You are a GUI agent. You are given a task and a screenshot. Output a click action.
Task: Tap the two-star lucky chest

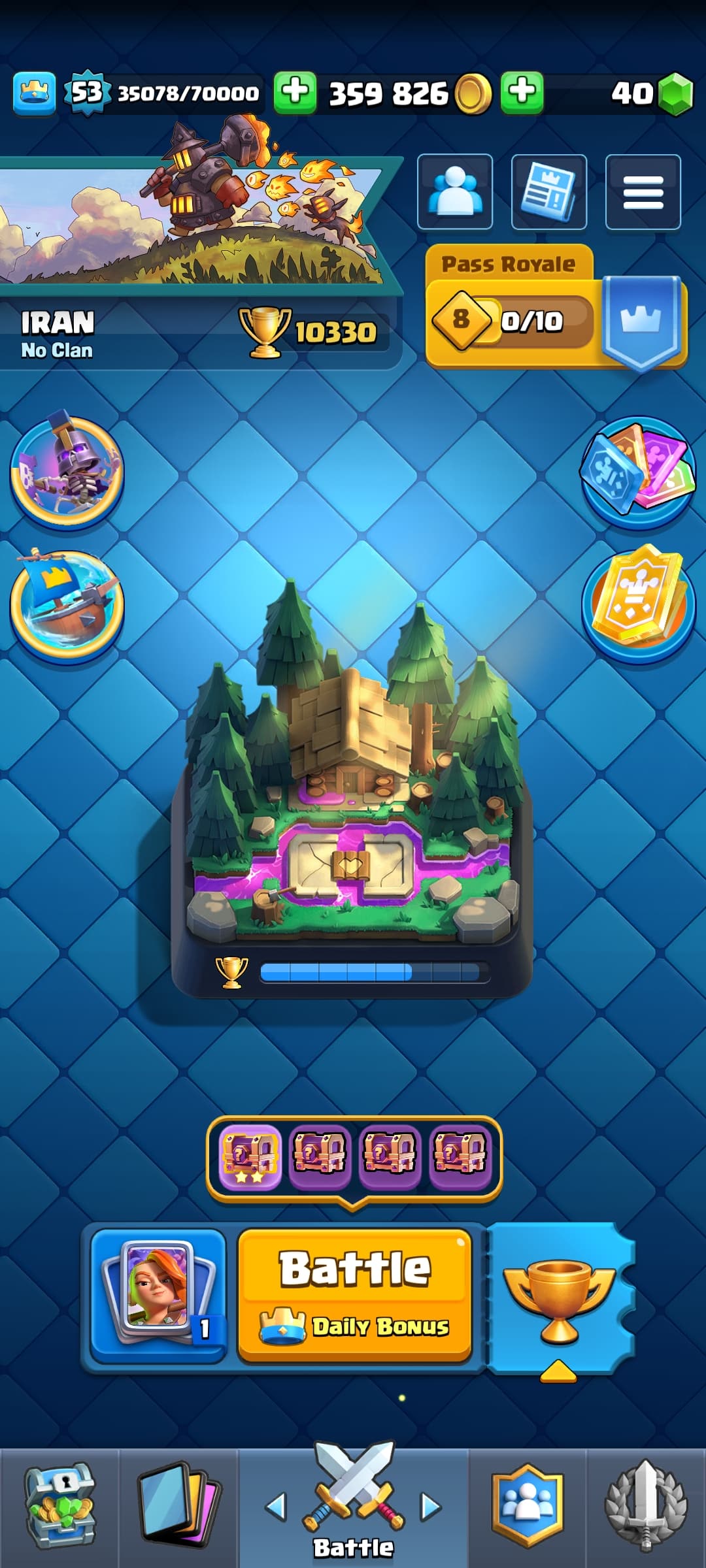click(x=250, y=1158)
